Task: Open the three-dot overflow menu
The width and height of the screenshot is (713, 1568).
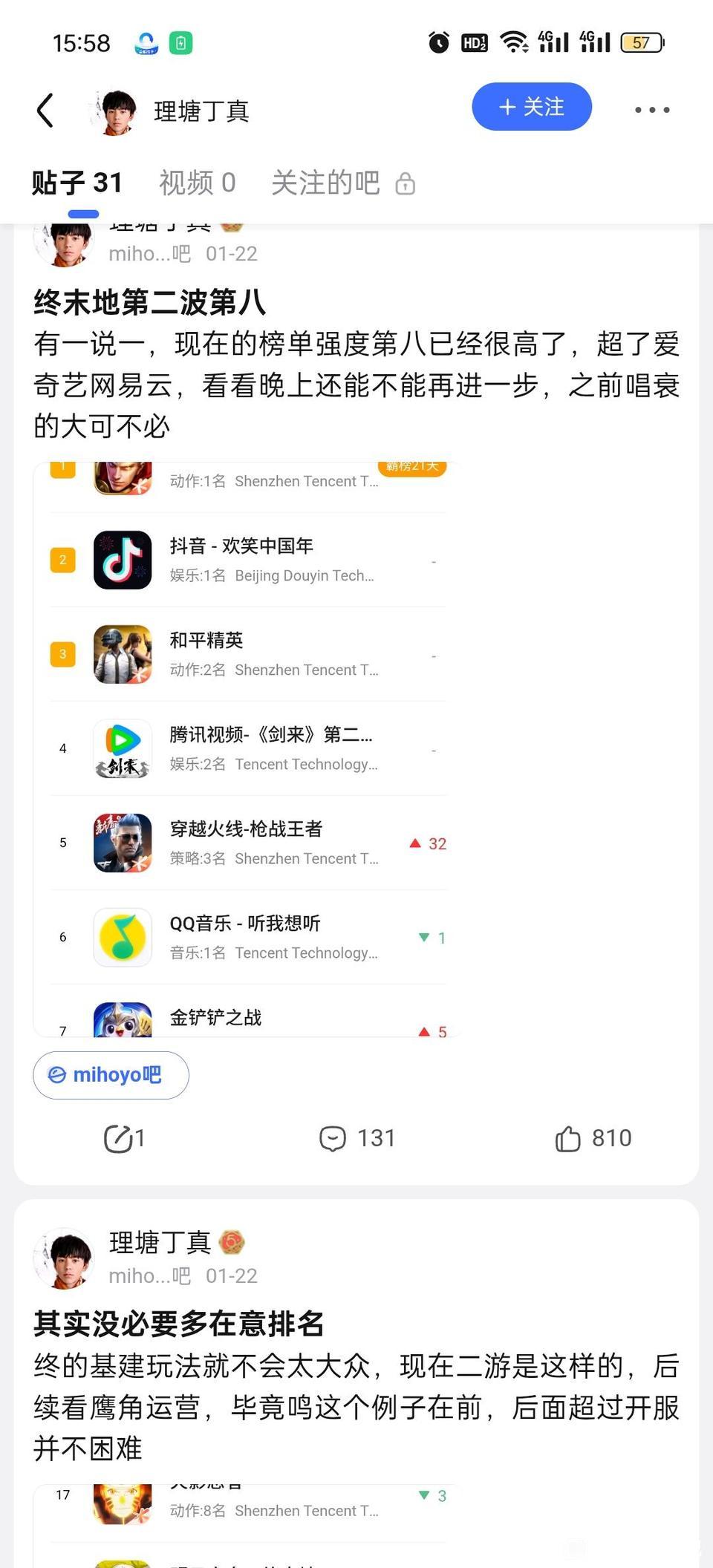Action: [652, 110]
